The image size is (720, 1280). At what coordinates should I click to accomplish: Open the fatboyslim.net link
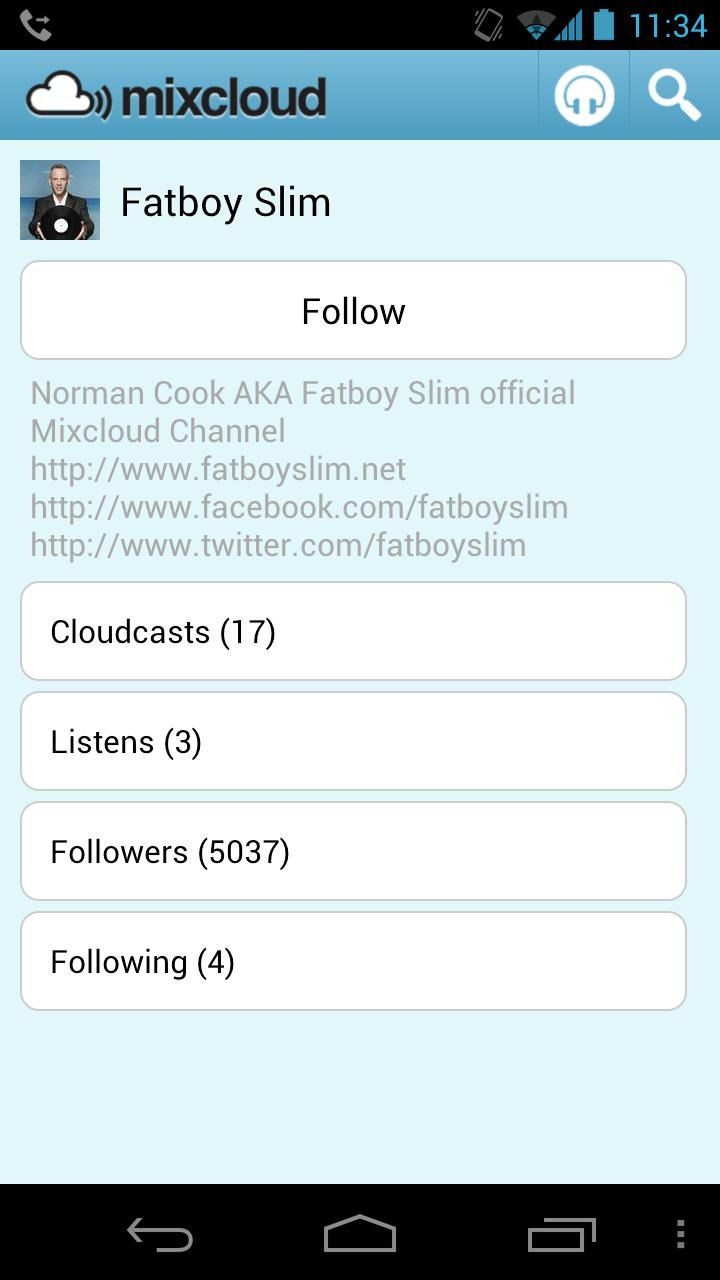[218, 468]
